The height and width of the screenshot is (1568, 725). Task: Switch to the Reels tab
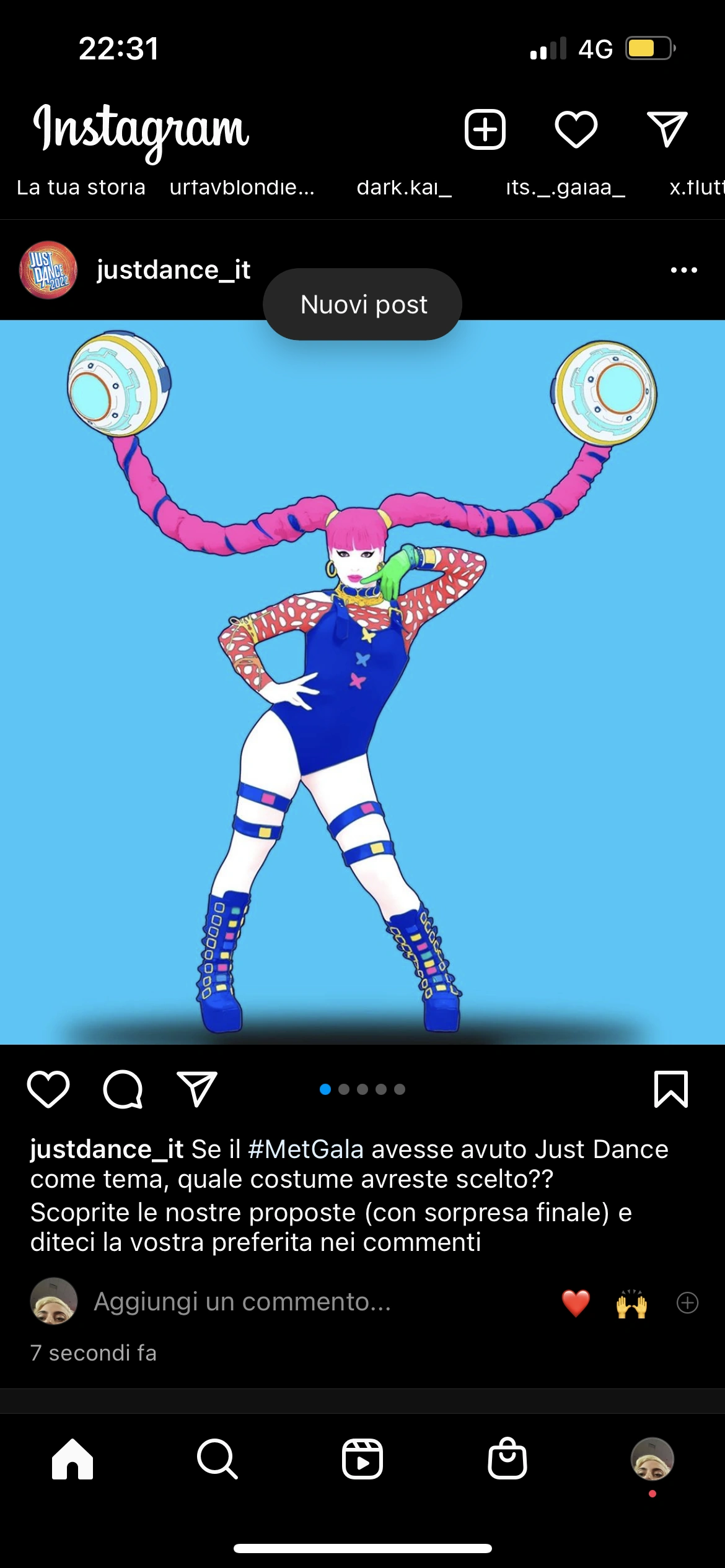(x=362, y=1459)
